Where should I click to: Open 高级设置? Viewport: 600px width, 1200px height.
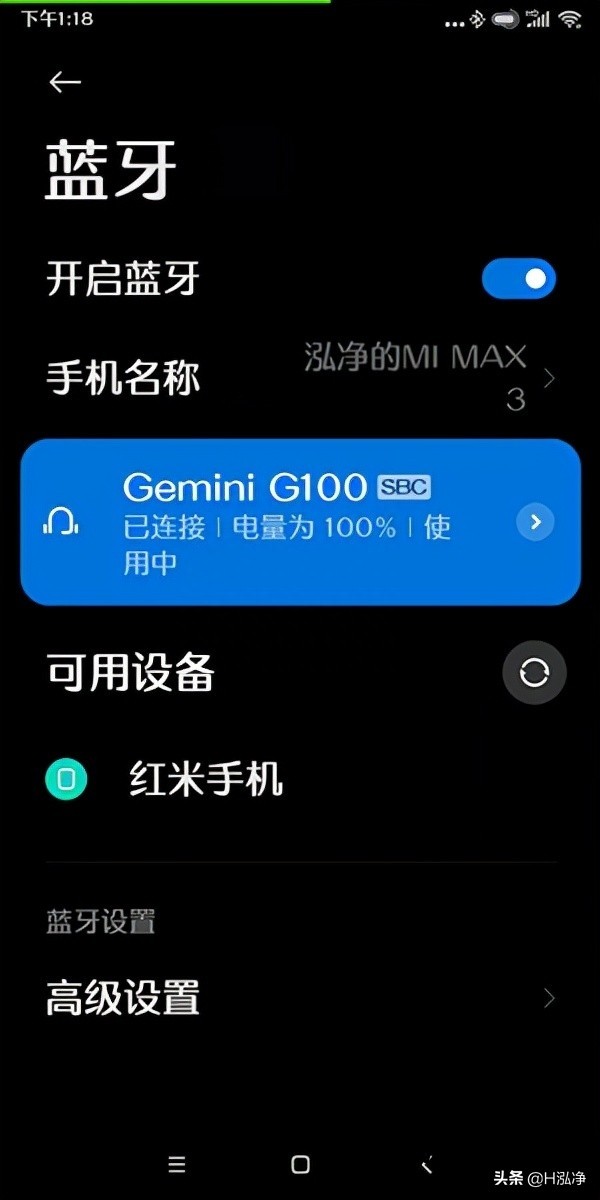click(x=300, y=998)
